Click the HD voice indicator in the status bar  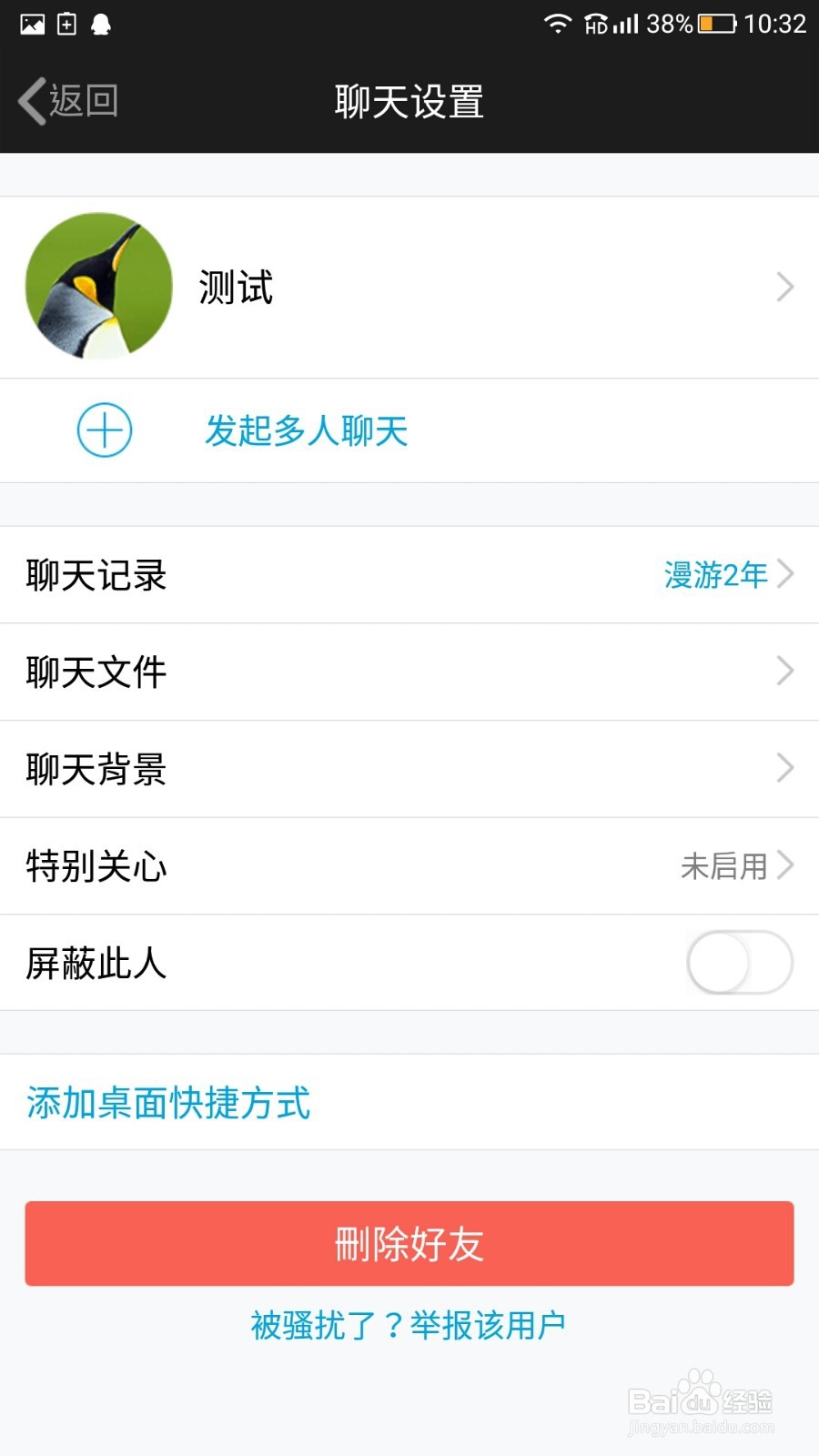click(x=596, y=24)
